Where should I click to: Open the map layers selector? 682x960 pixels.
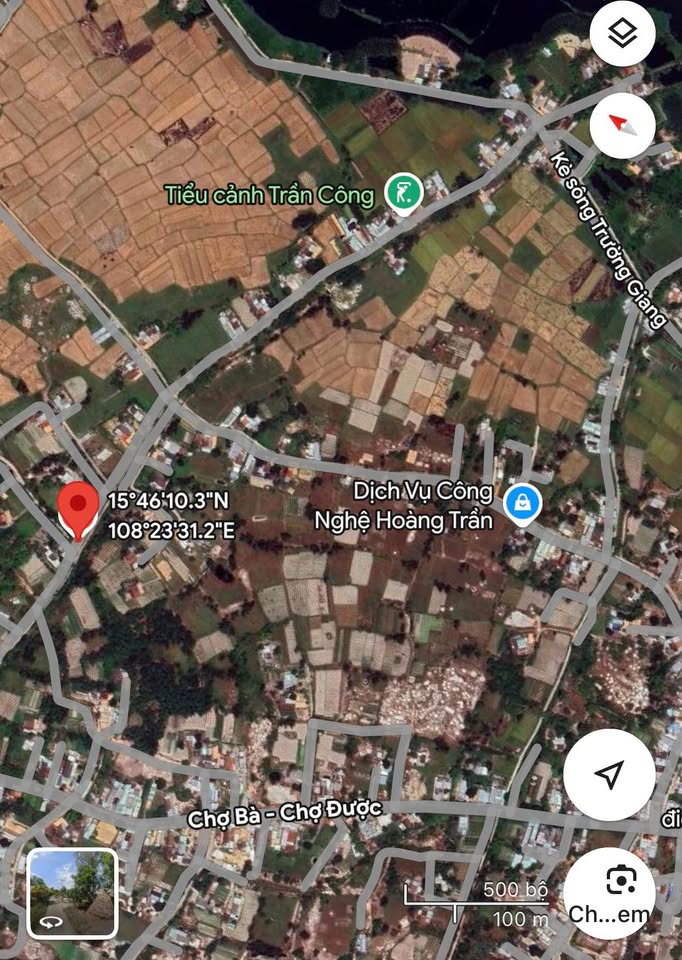(622, 34)
